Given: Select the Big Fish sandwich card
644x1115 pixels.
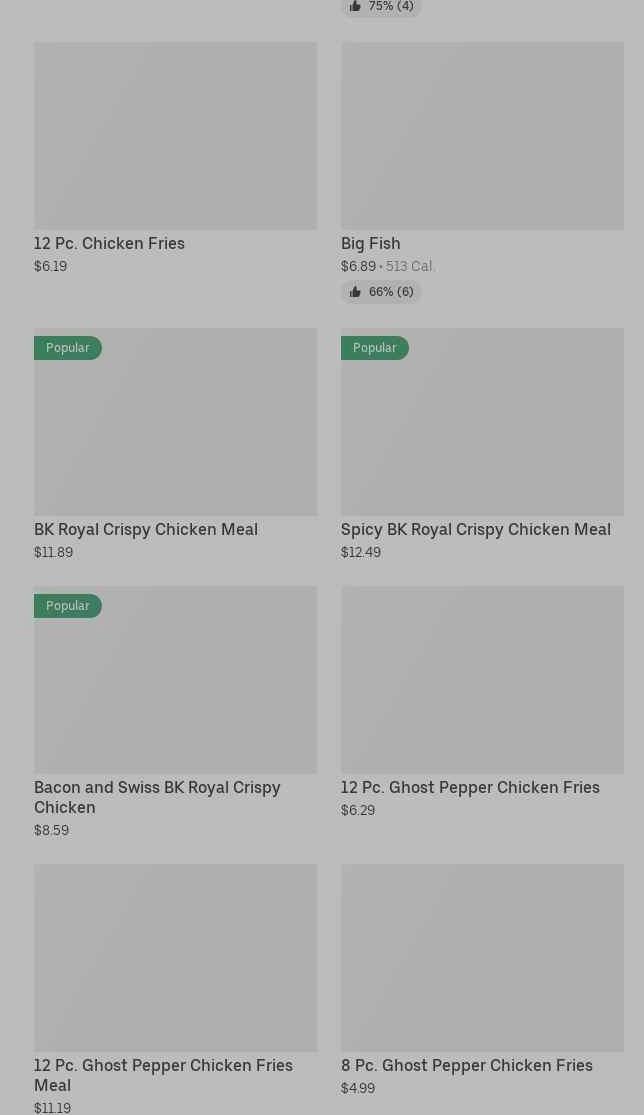Looking at the screenshot, I should [481, 136].
